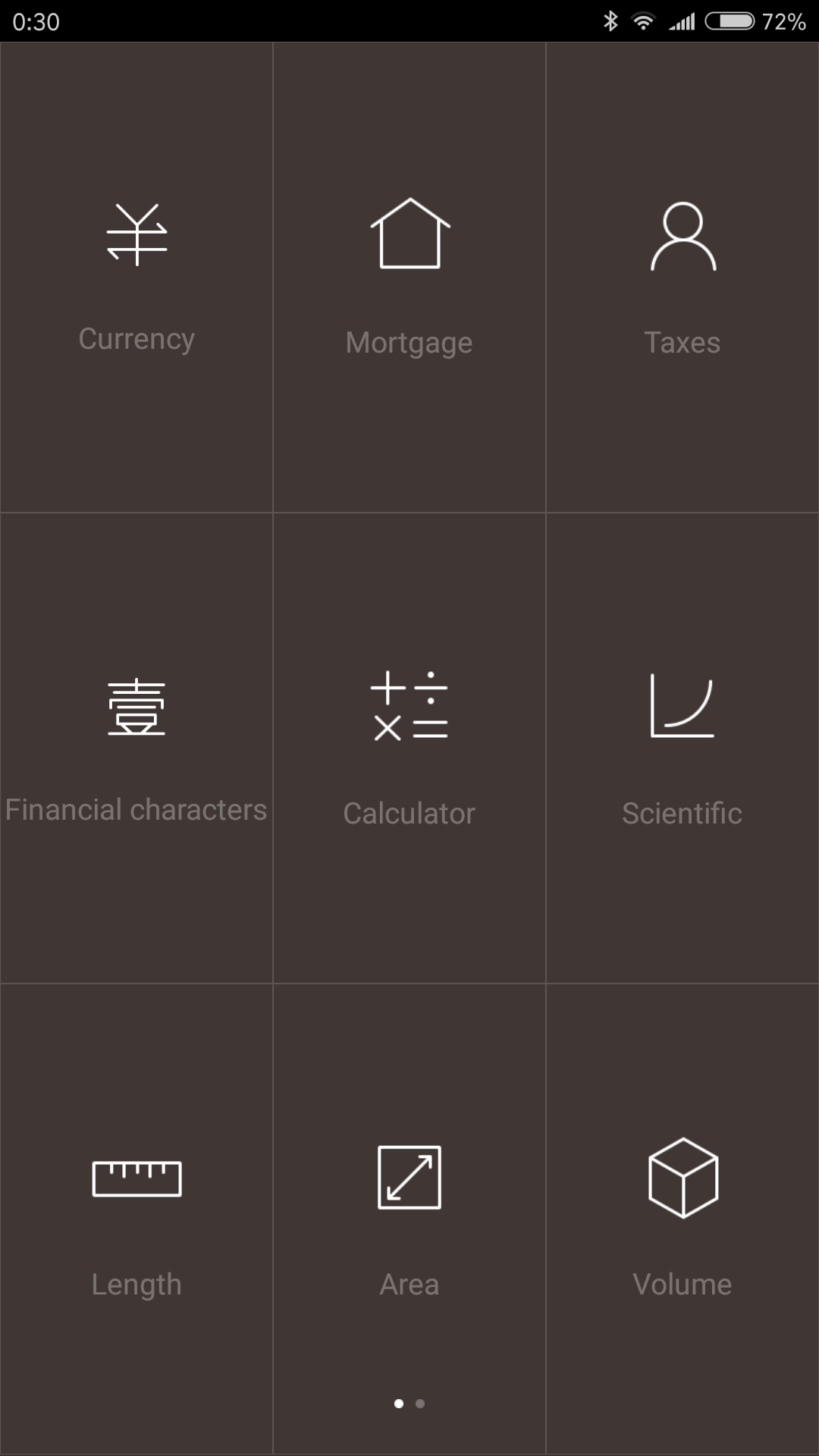Launch the basic Calculator
Viewport: 819px width, 1456px height.
tap(409, 748)
